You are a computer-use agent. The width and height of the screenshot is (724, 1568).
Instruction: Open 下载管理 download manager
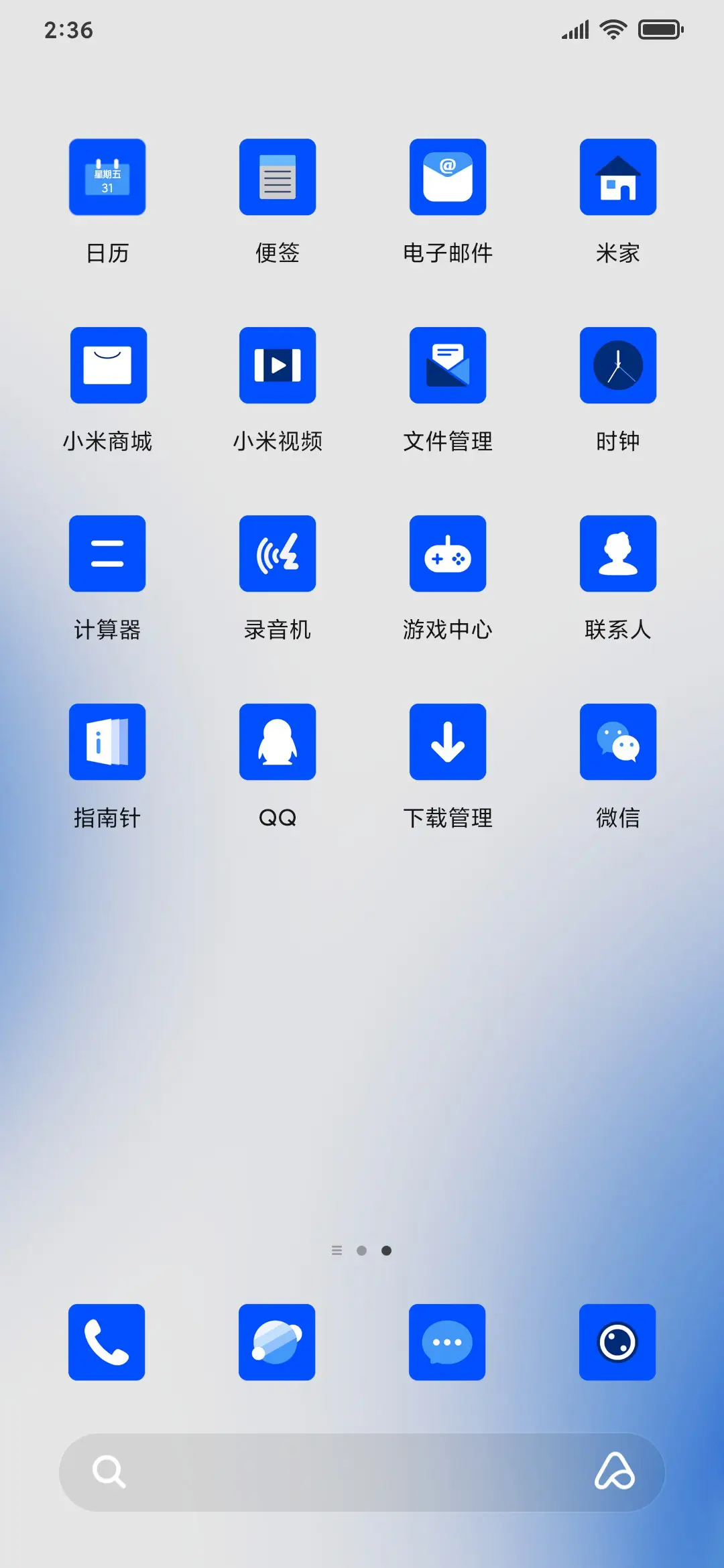pos(448,742)
